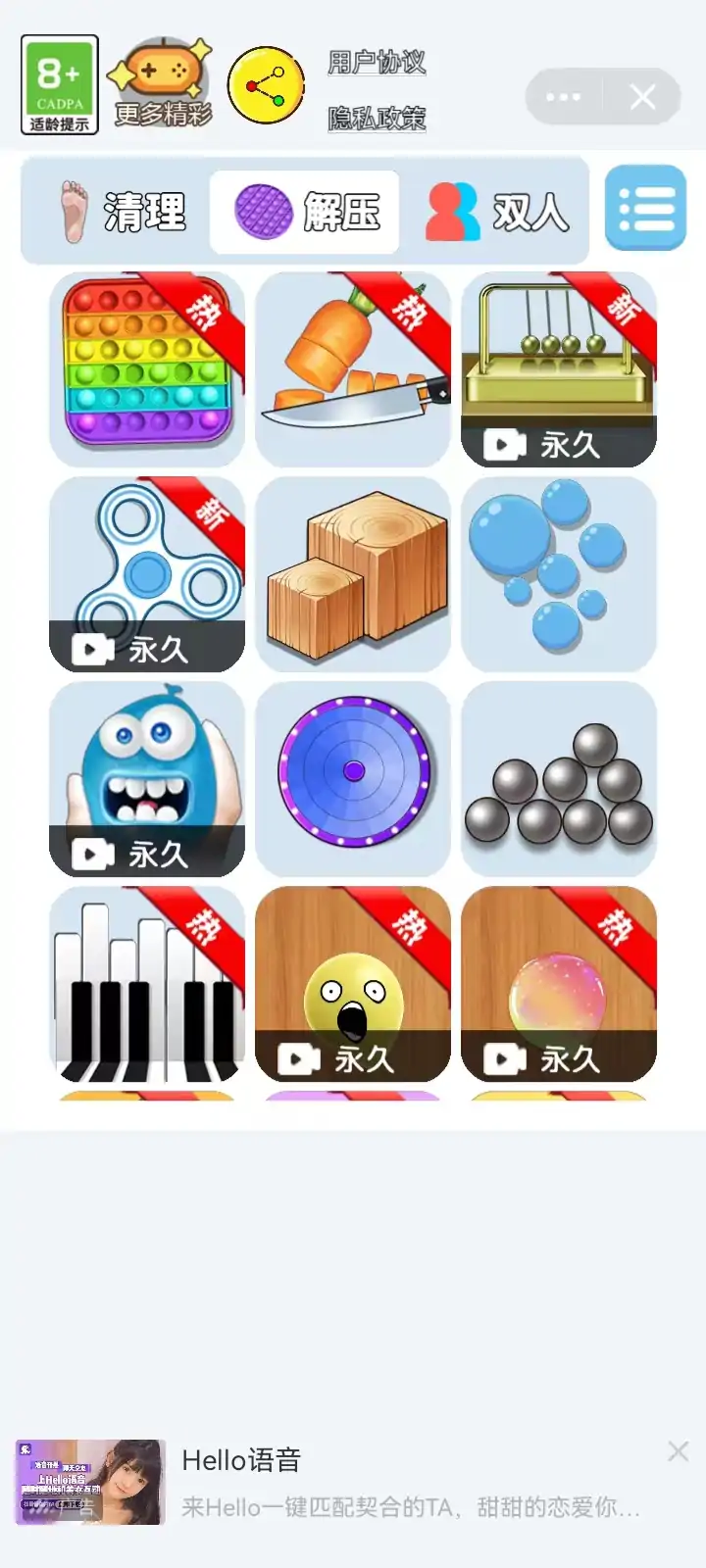
Task: Unlock the Newton's cradle game
Action: (559, 368)
